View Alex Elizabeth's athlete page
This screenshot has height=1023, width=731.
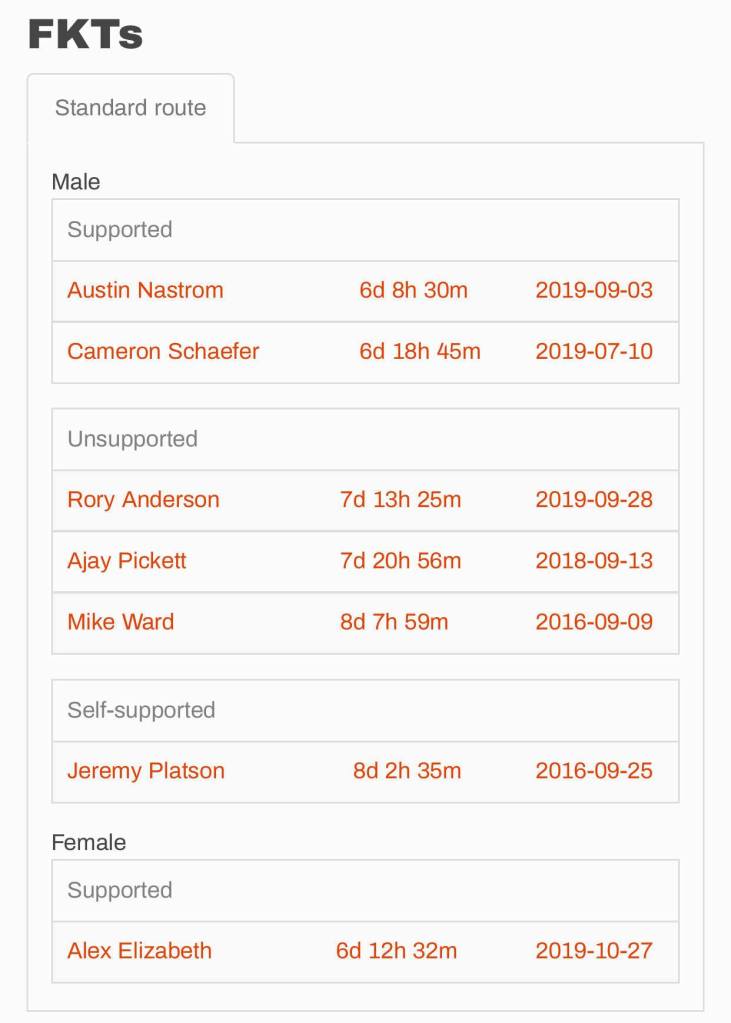[x=140, y=951]
